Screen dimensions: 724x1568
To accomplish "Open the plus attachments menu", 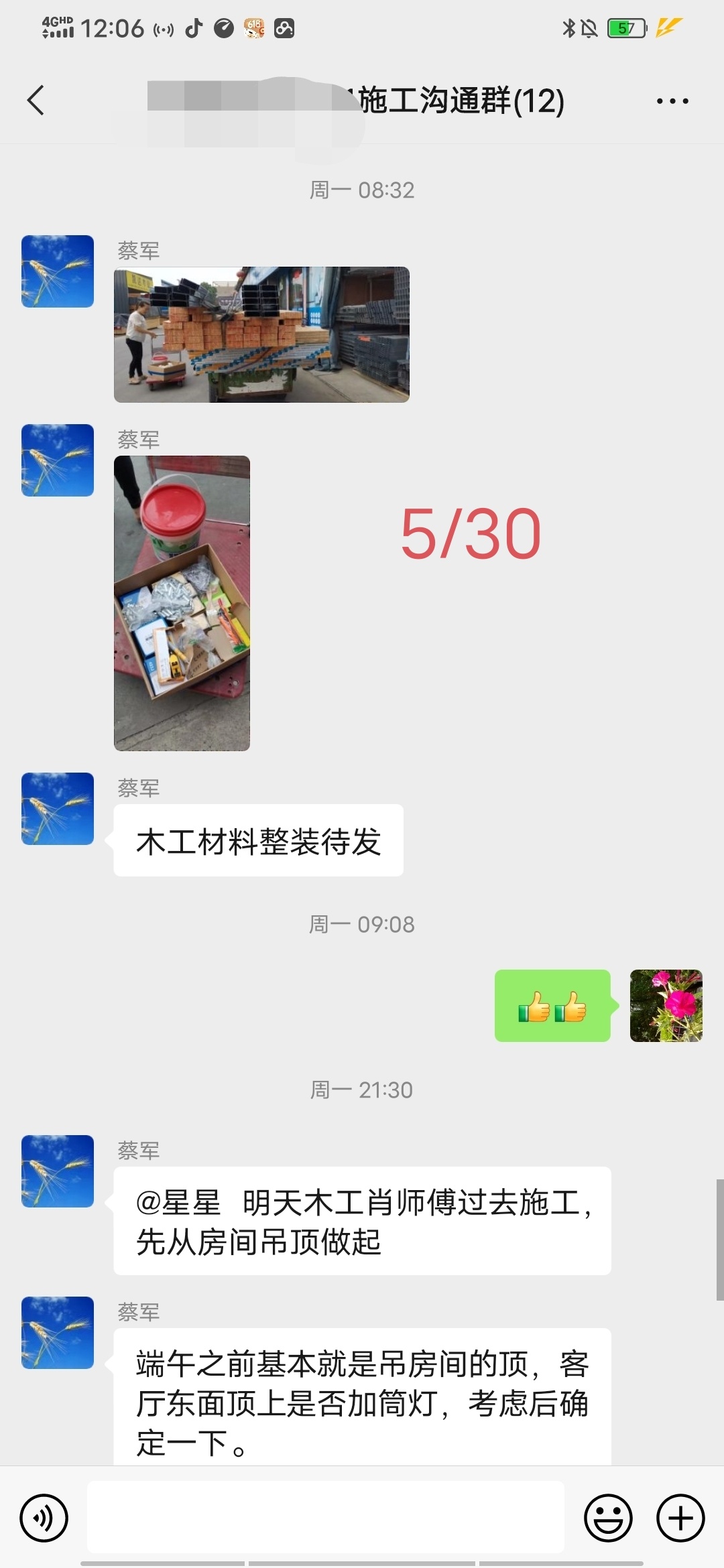I will click(x=680, y=1518).
